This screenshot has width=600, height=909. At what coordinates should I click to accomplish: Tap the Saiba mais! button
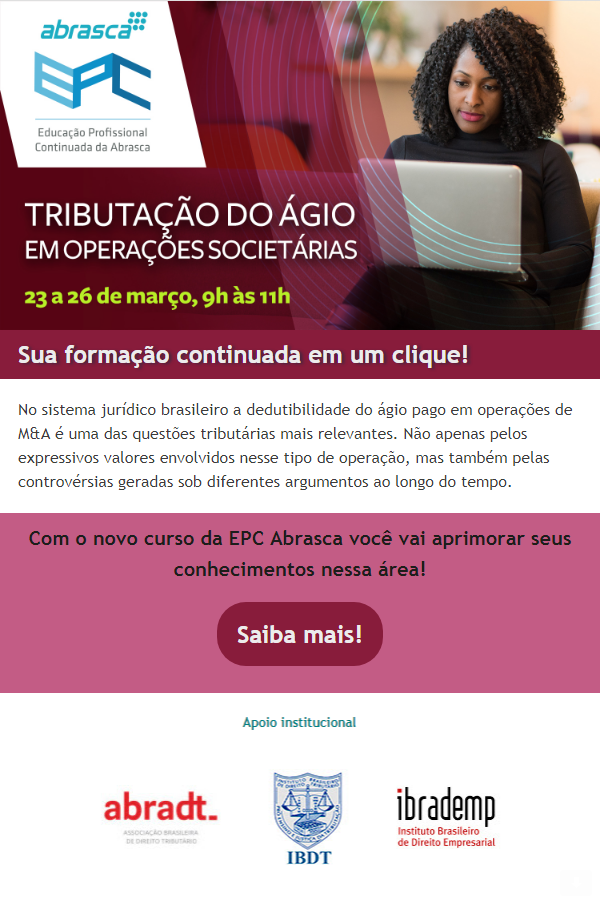click(299, 634)
